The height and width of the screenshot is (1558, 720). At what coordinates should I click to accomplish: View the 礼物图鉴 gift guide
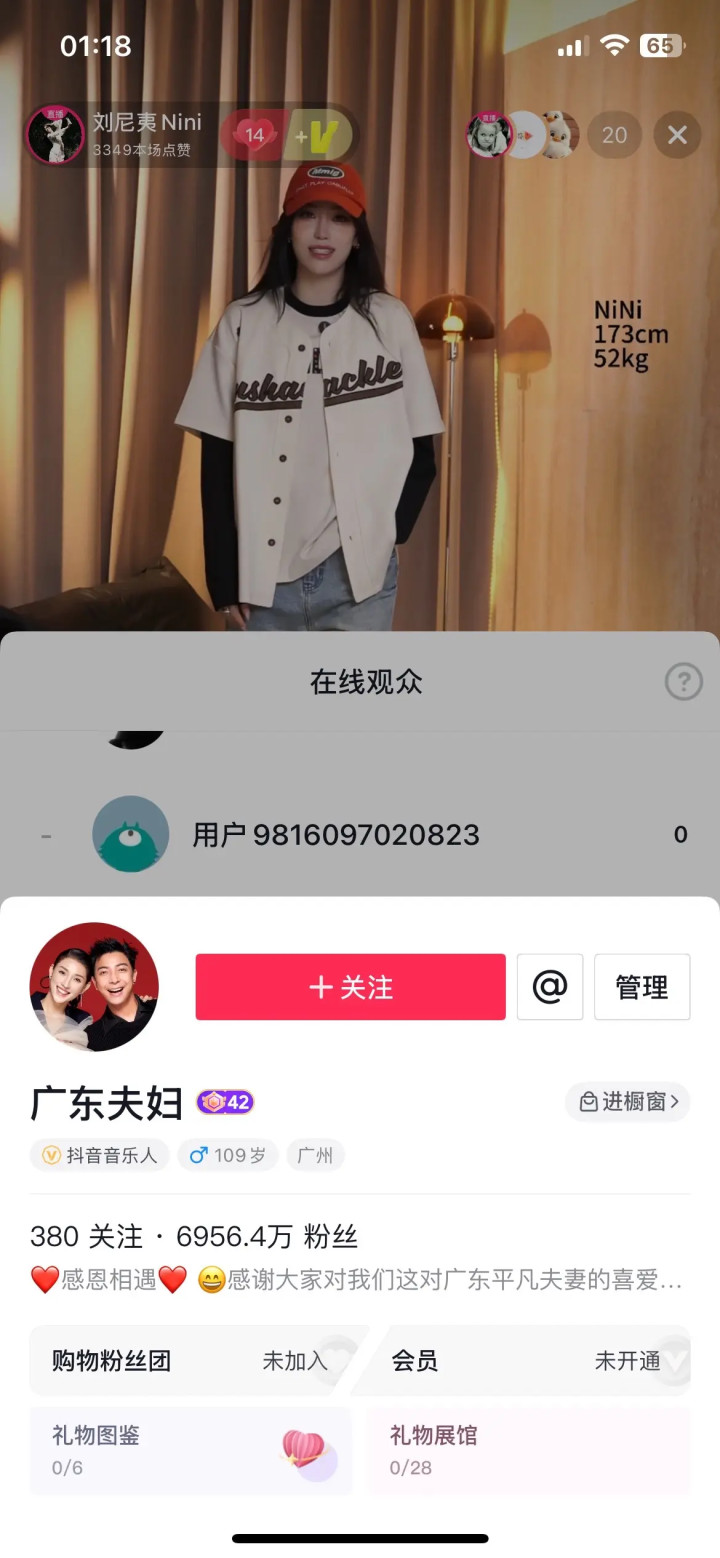pos(190,1451)
